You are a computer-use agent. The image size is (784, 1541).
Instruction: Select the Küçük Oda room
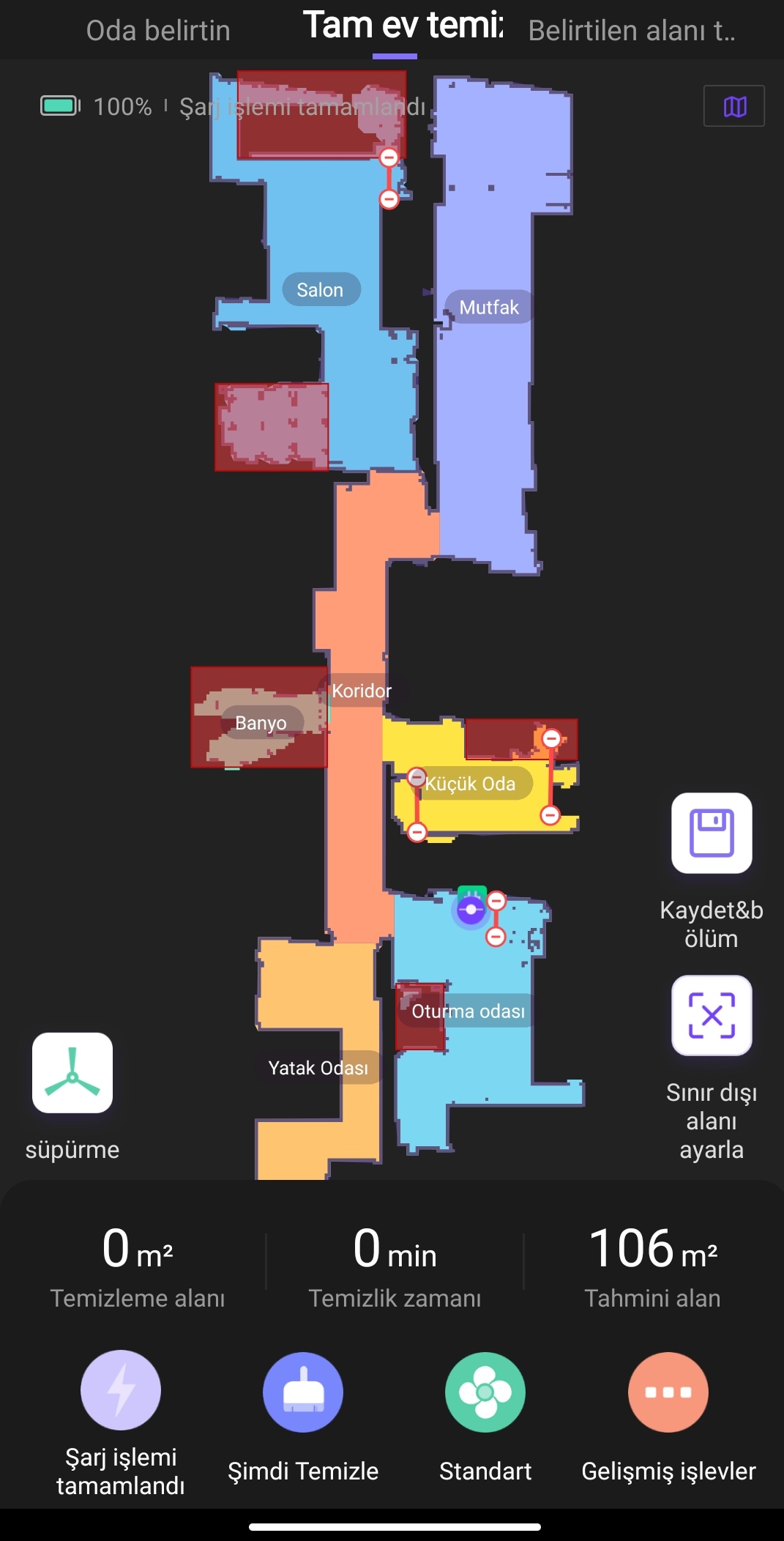pyautogui.click(x=471, y=784)
